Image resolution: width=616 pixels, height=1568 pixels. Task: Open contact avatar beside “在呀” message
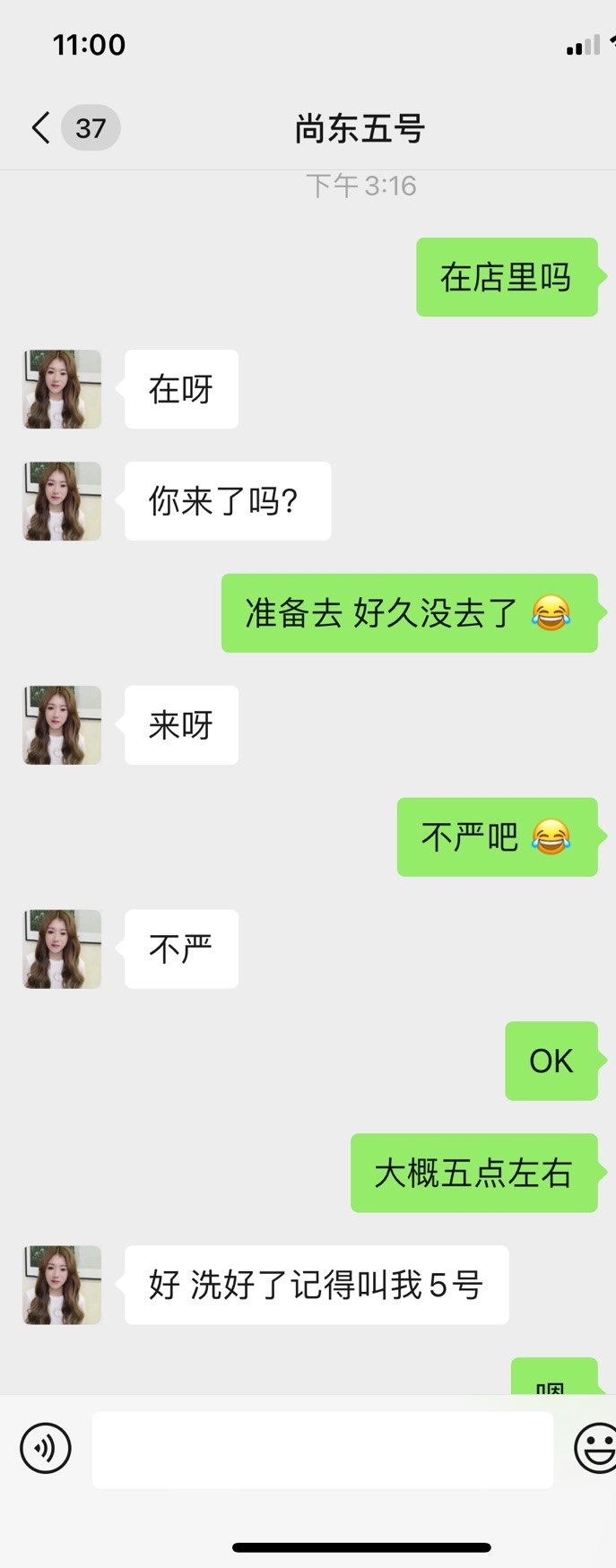[62, 389]
